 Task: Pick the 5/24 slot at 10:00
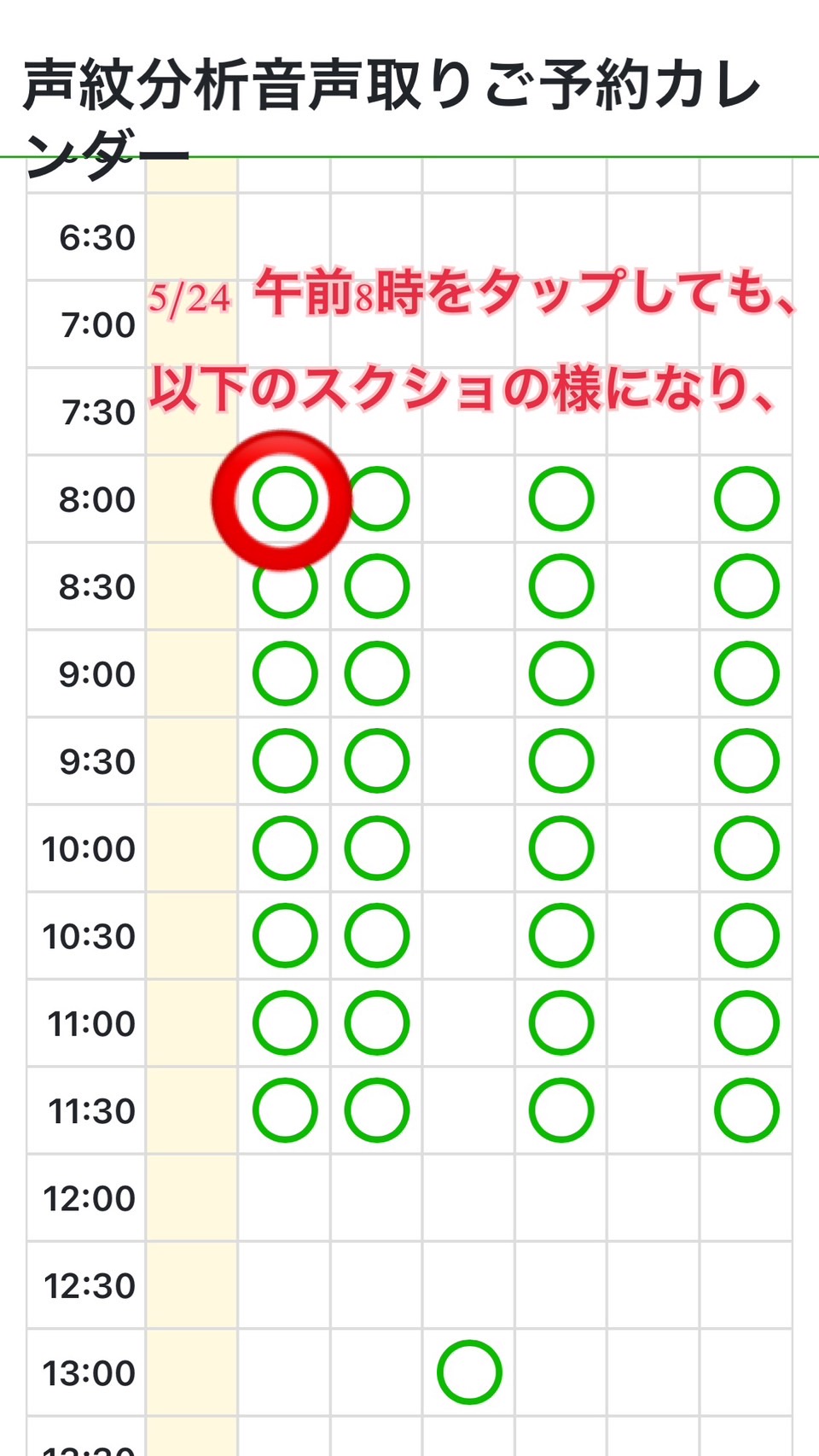(285, 848)
